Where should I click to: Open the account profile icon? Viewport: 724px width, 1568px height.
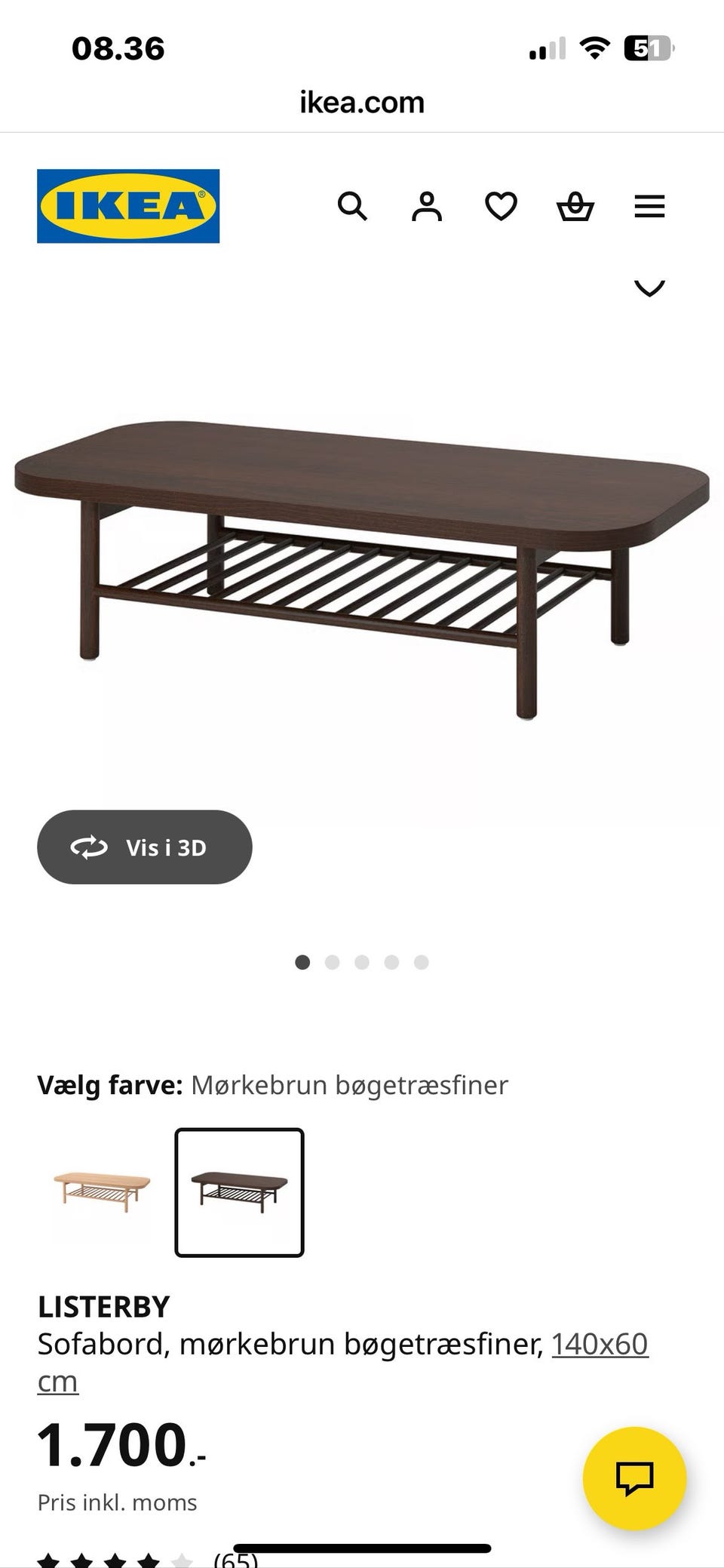426,206
